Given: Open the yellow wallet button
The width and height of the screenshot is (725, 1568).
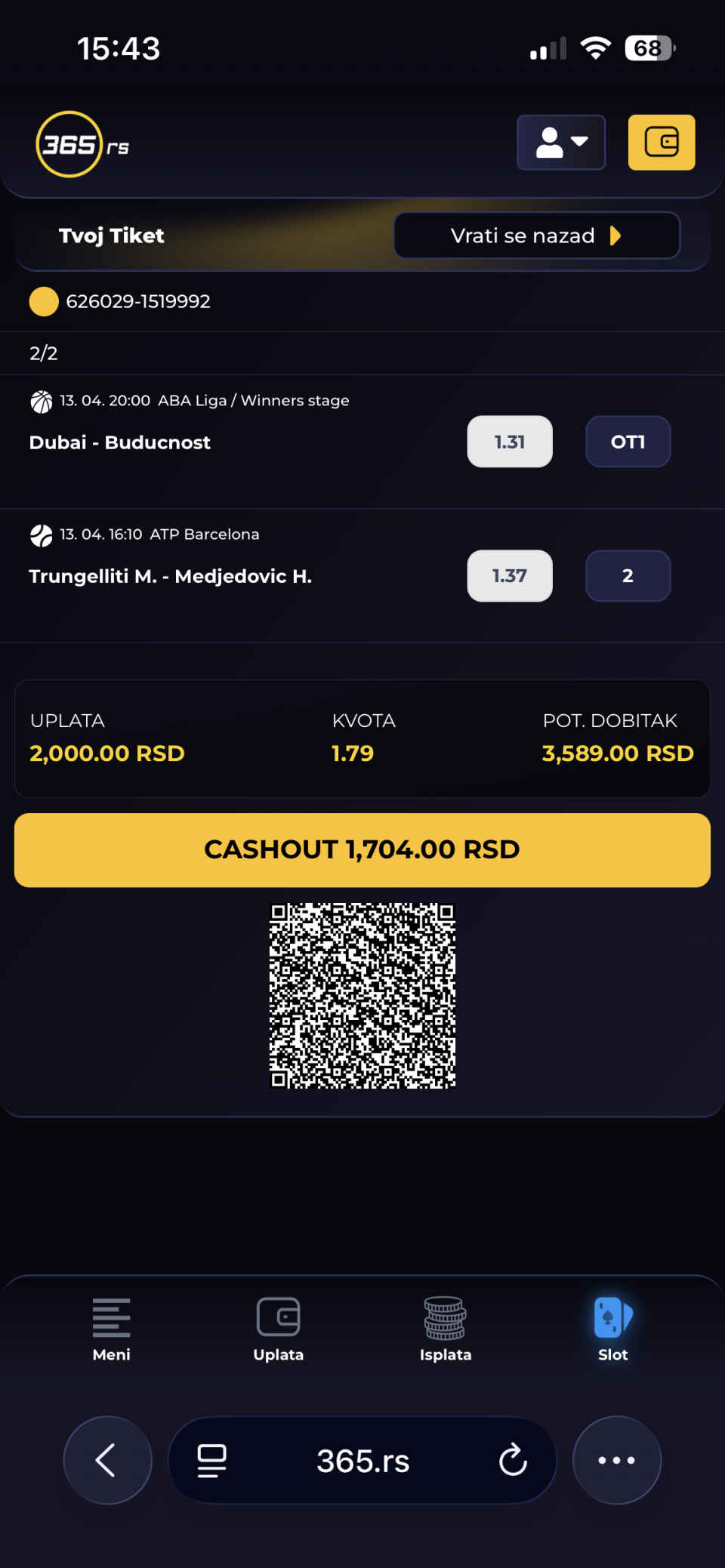Looking at the screenshot, I should (x=661, y=143).
